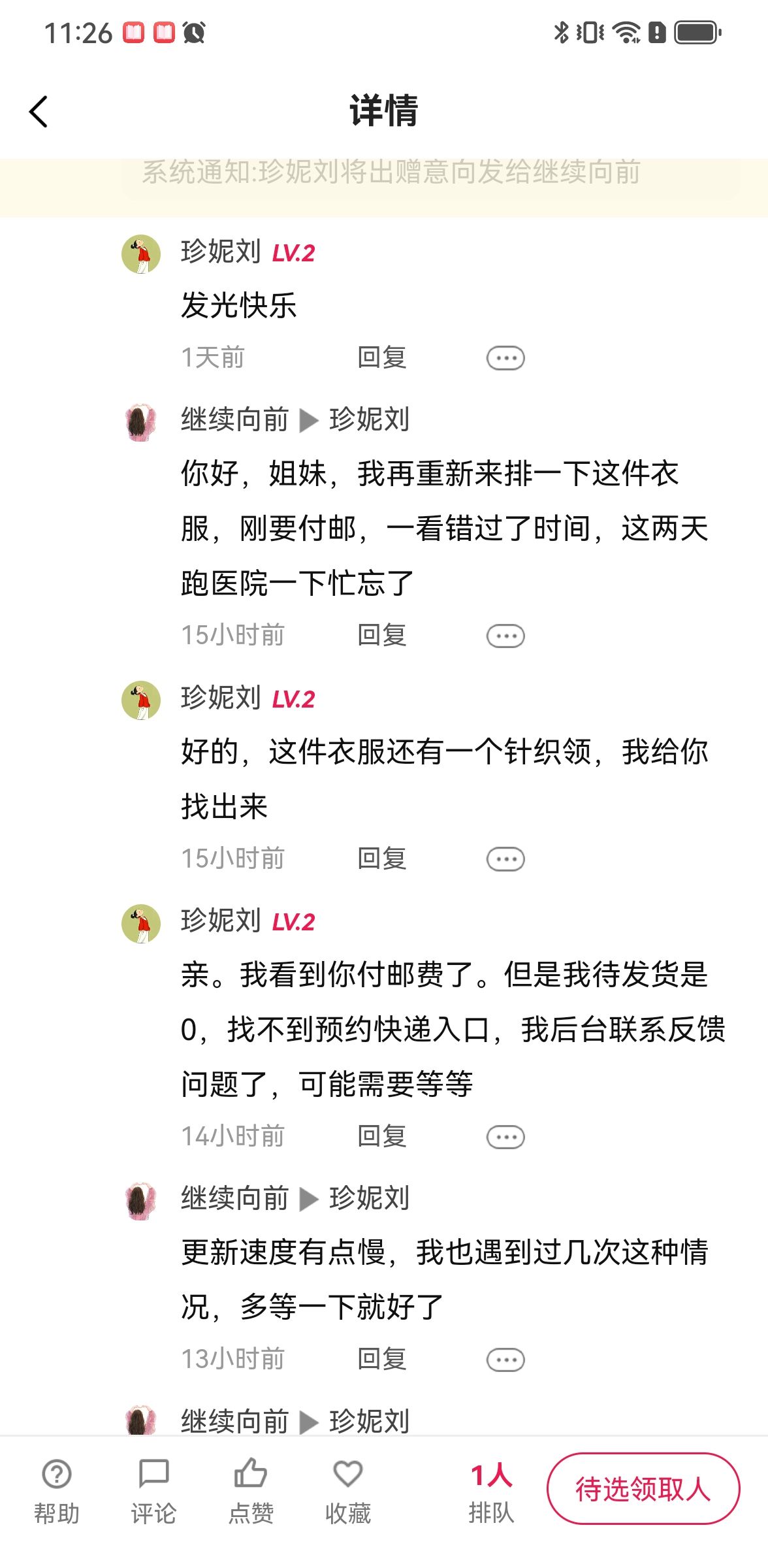Tap the 待选领取人 button
The height and width of the screenshot is (1568, 768).
pyautogui.click(x=643, y=1489)
